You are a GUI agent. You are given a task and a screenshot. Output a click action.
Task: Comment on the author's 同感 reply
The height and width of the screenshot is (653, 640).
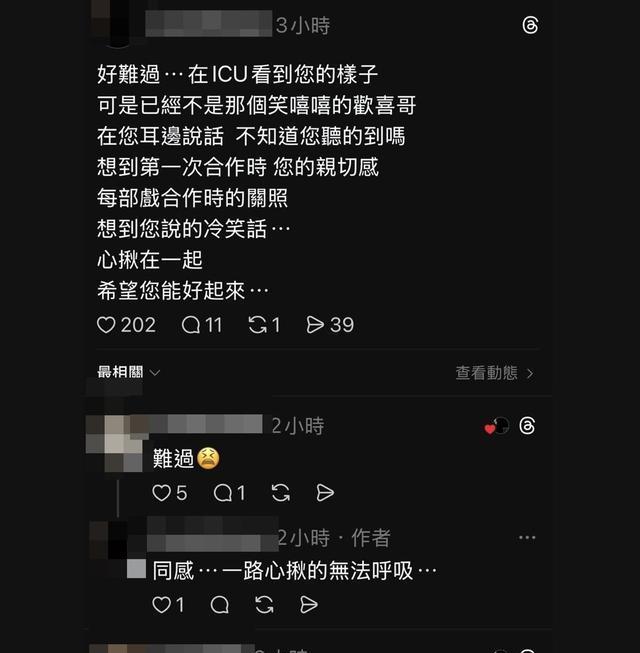click(220, 605)
